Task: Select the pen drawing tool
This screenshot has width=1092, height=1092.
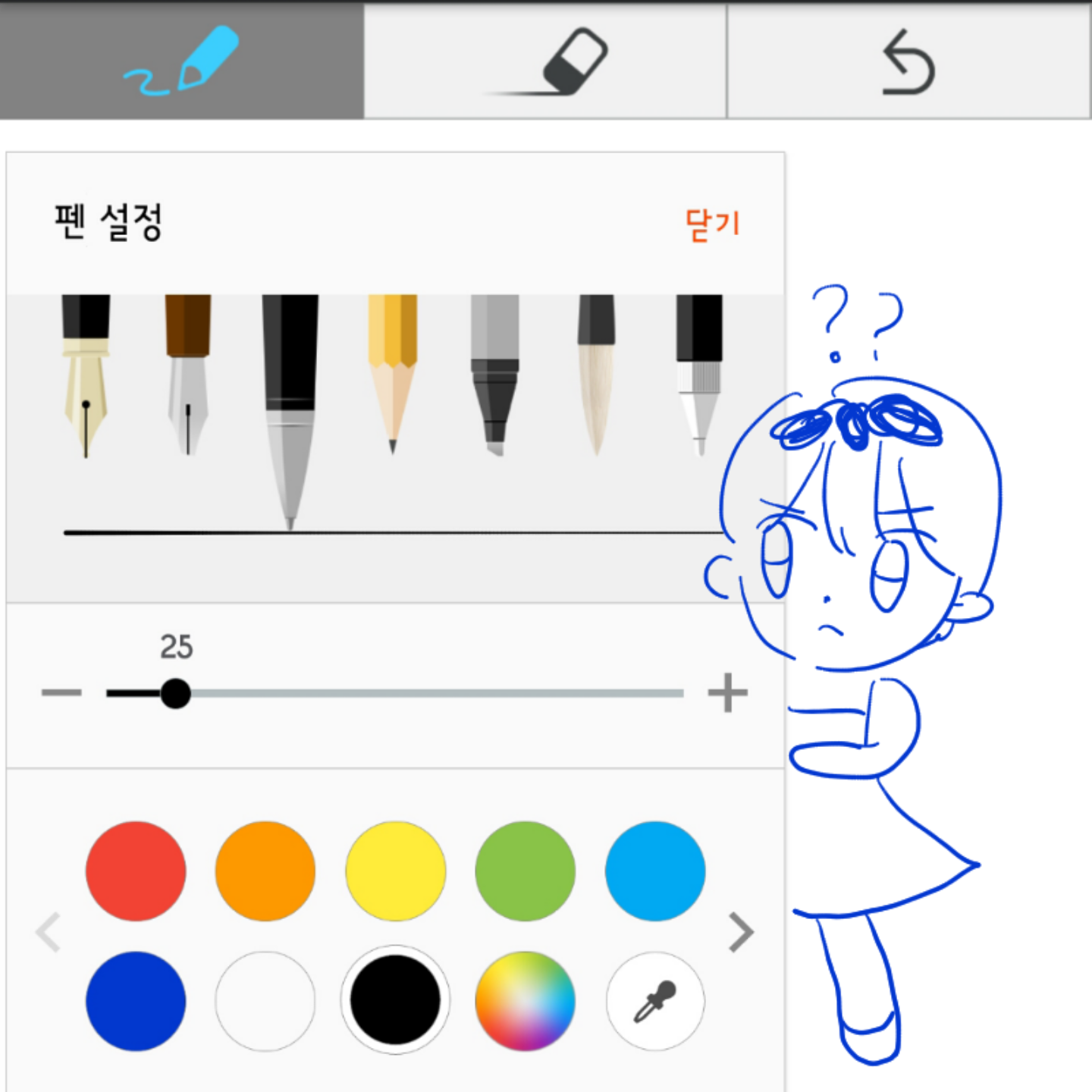Action: tap(181, 61)
